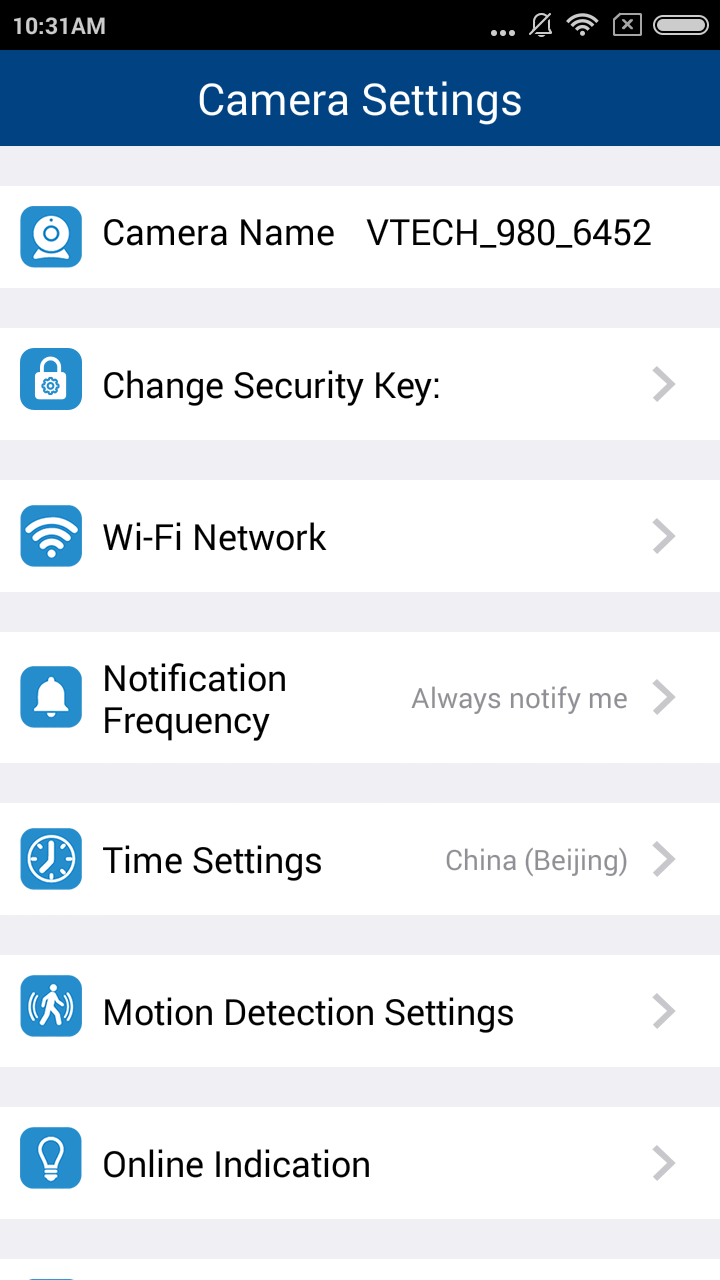Open the Wi-Fi Network row
Image resolution: width=720 pixels, height=1280 pixels.
(x=360, y=537)
